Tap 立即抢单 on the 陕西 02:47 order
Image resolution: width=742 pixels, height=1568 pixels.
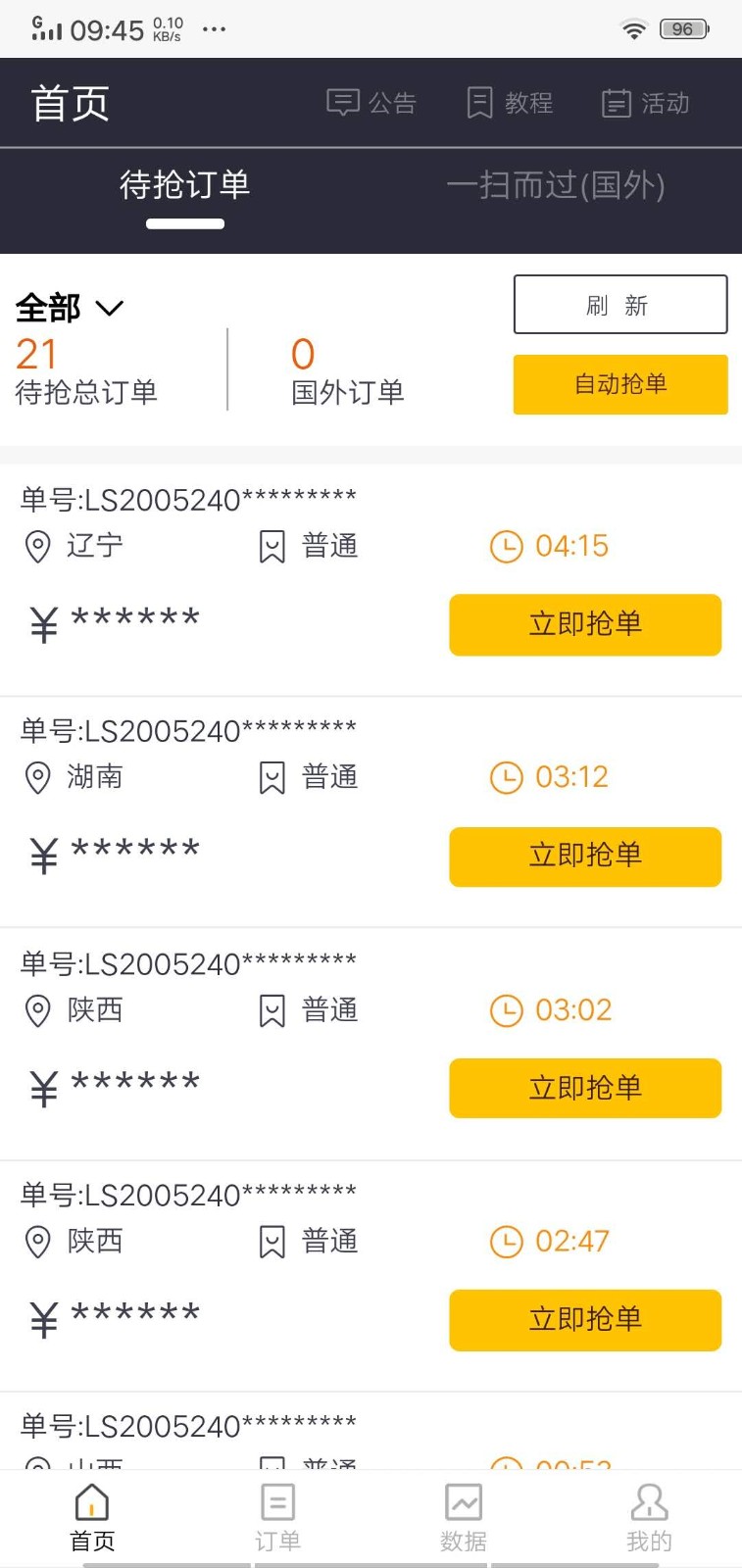point(584,1320)
